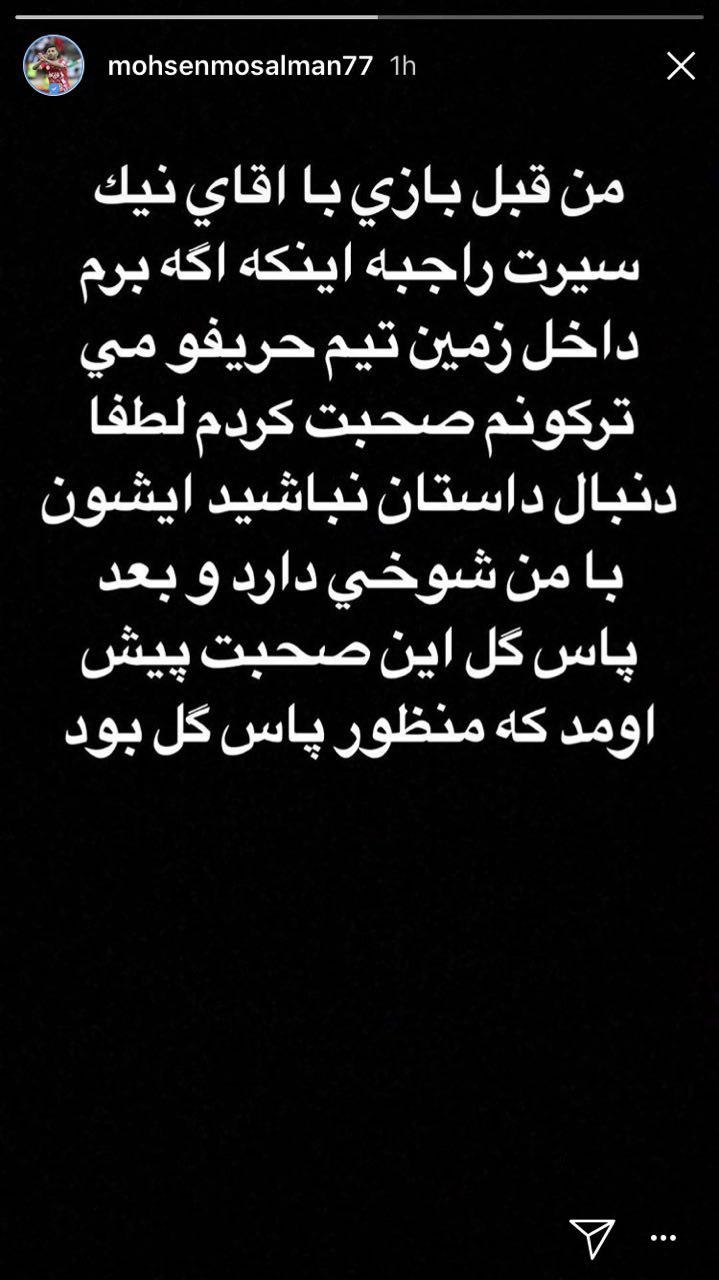Image resolution: width=719 pixels, height=1280 pixels.
Task: Tap the mohsenmosalman77 username
Action: (240, 66)
